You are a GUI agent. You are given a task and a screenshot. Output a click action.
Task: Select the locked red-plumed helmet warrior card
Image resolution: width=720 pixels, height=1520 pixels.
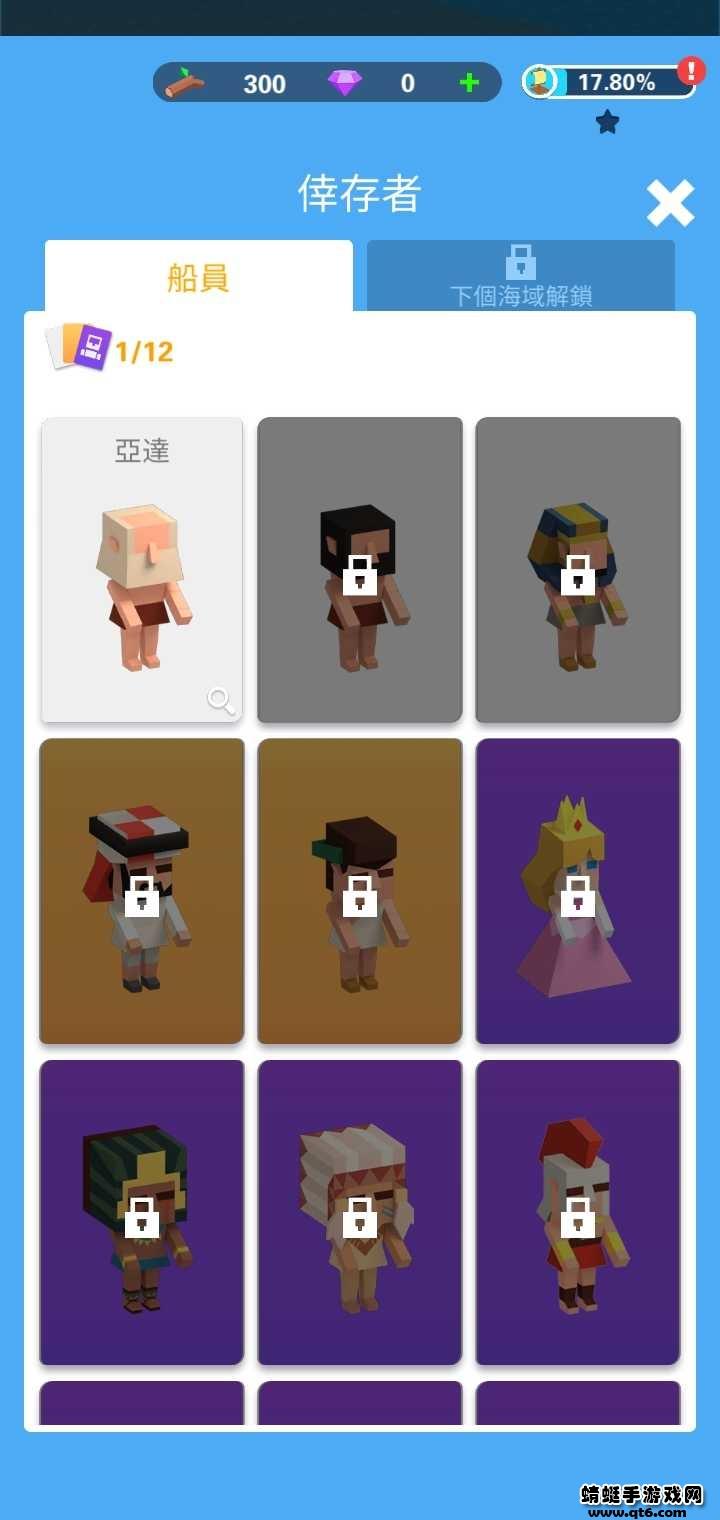click(x=578, y=1212)
